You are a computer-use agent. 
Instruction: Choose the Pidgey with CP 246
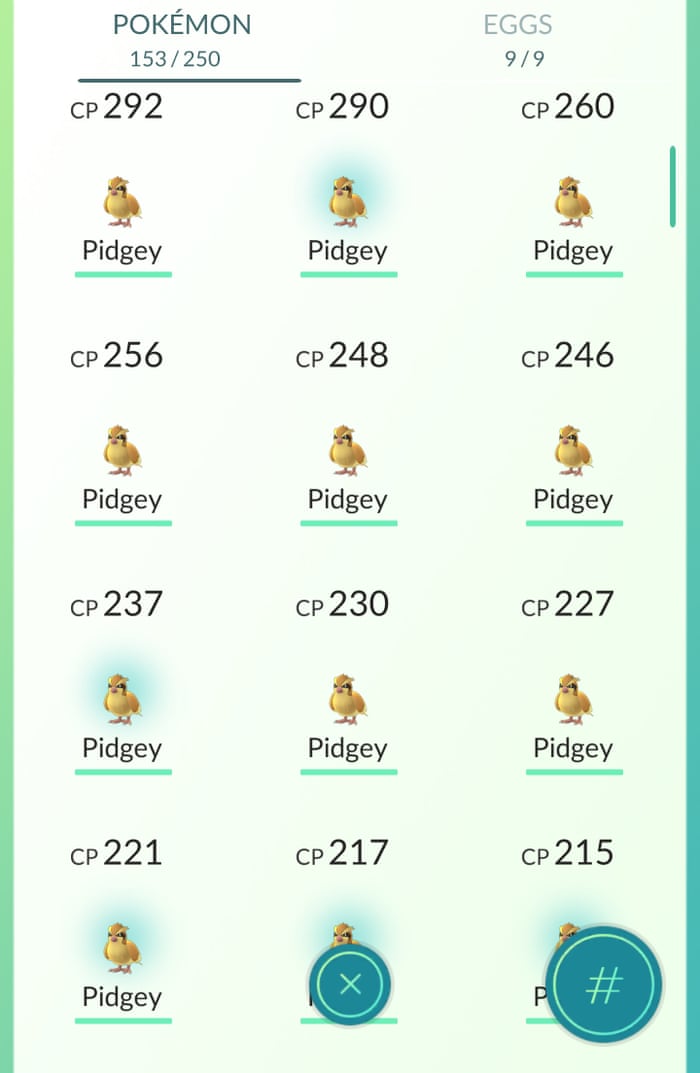(573, 452)
